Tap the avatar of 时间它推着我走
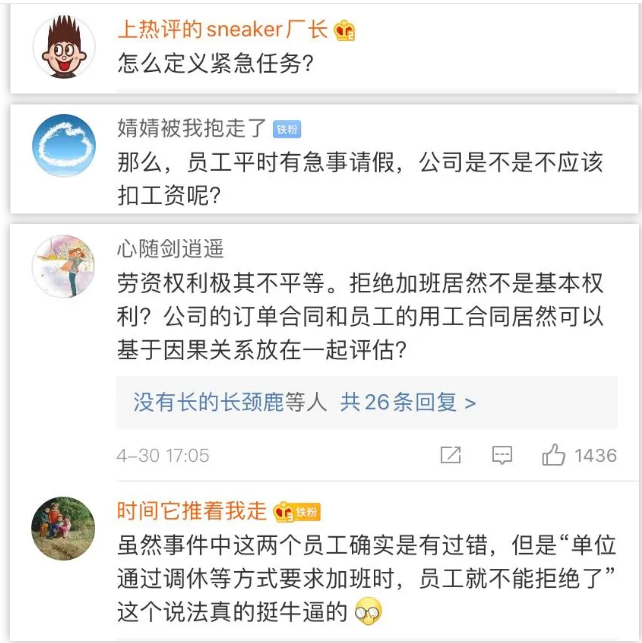The image size is (642, 643). click(x=64, y=528)
